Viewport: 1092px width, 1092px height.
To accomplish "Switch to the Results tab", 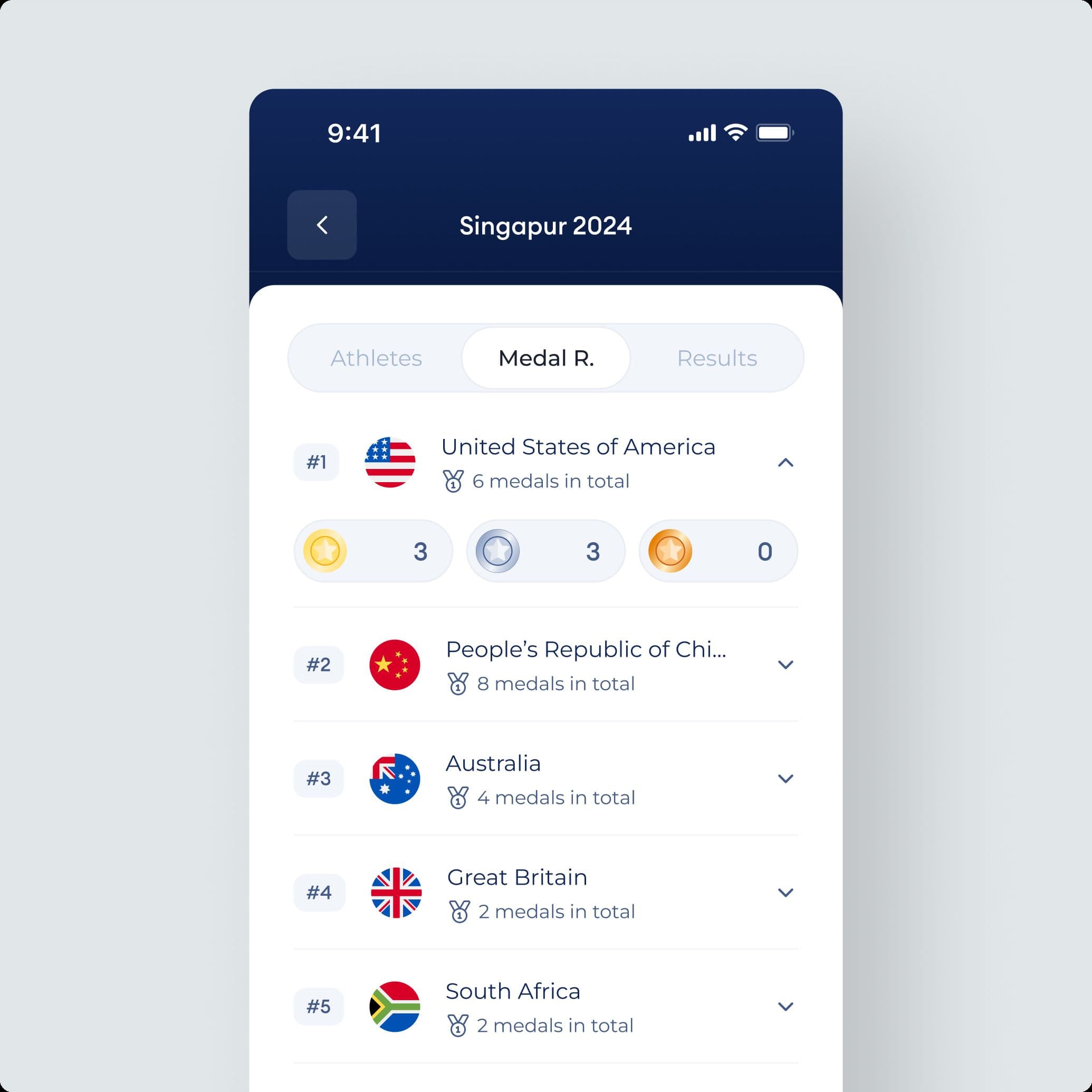I will click(717, 358).
